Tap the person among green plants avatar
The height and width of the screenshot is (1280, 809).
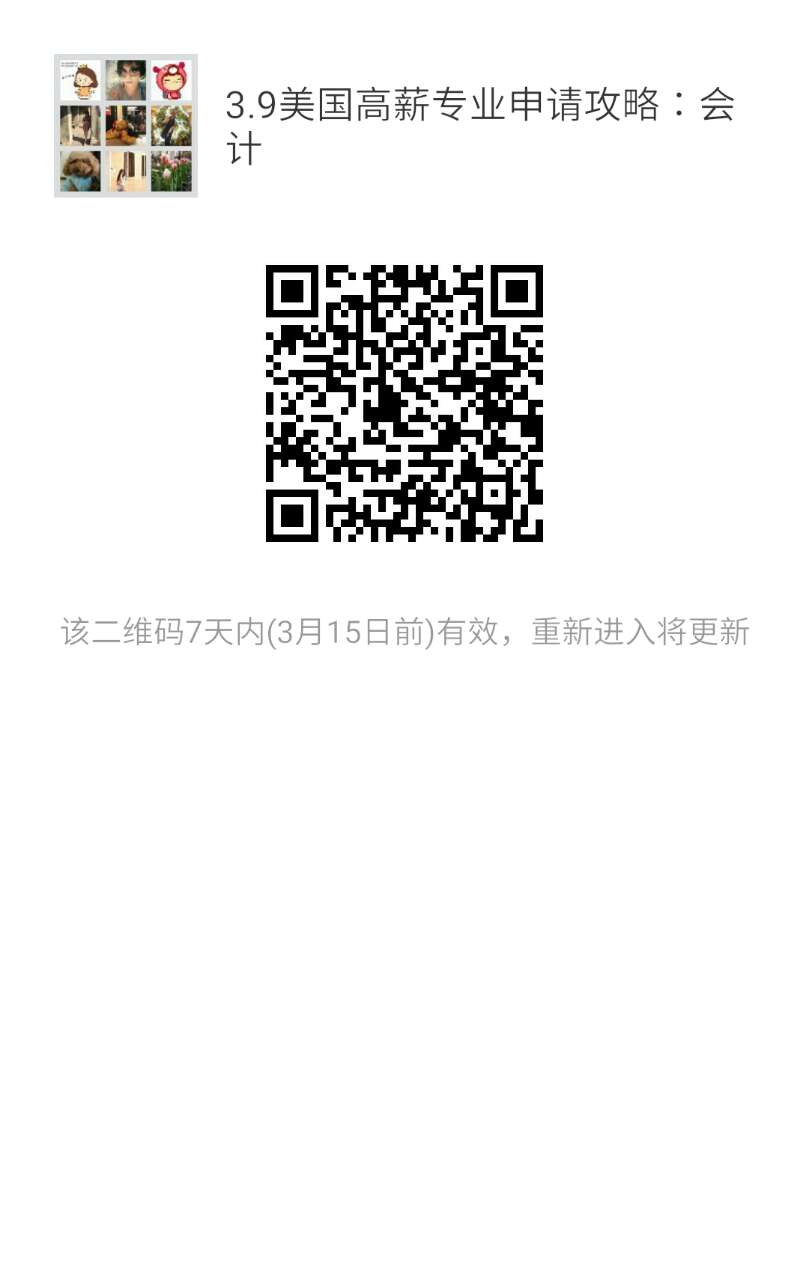(168, 125)
